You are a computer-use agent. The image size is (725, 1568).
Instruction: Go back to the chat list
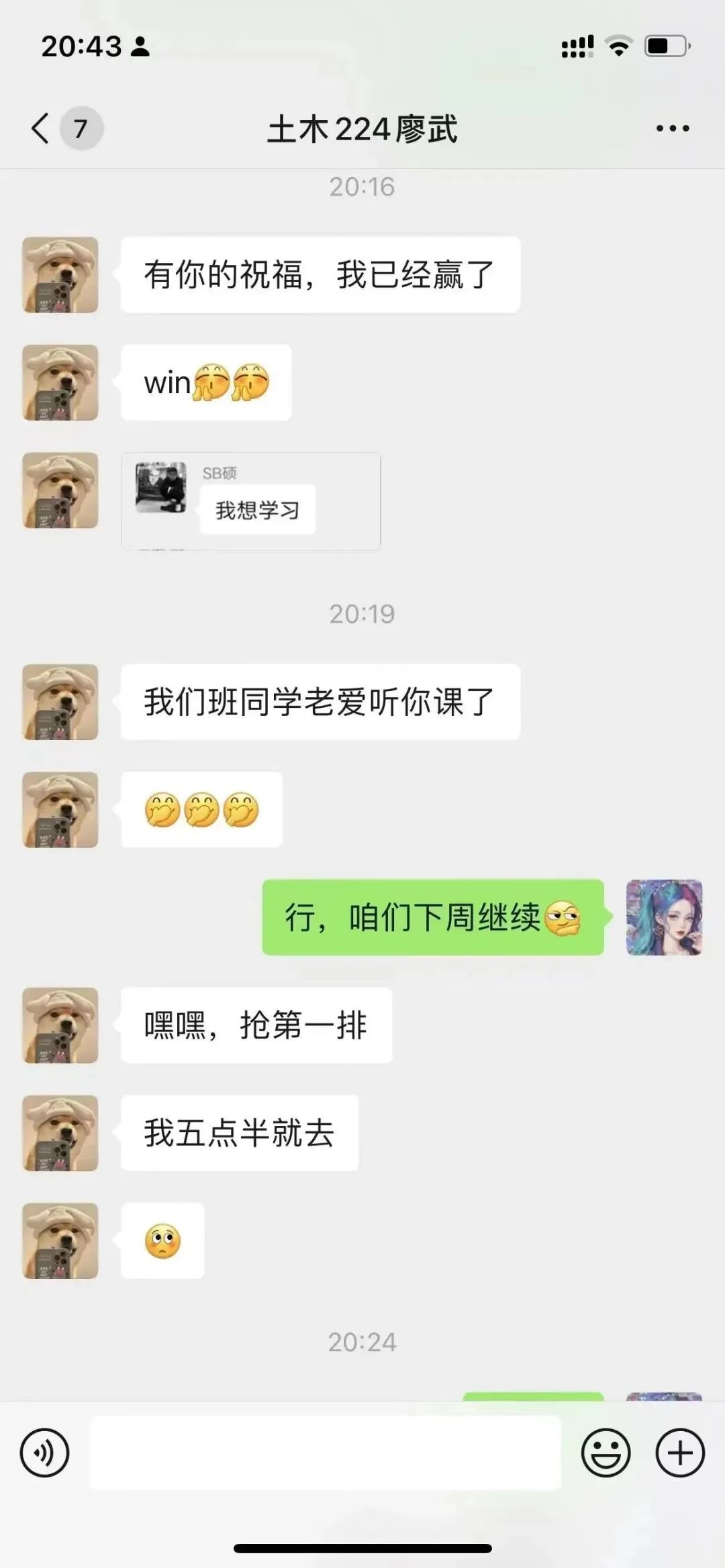(x=42, y=128)
